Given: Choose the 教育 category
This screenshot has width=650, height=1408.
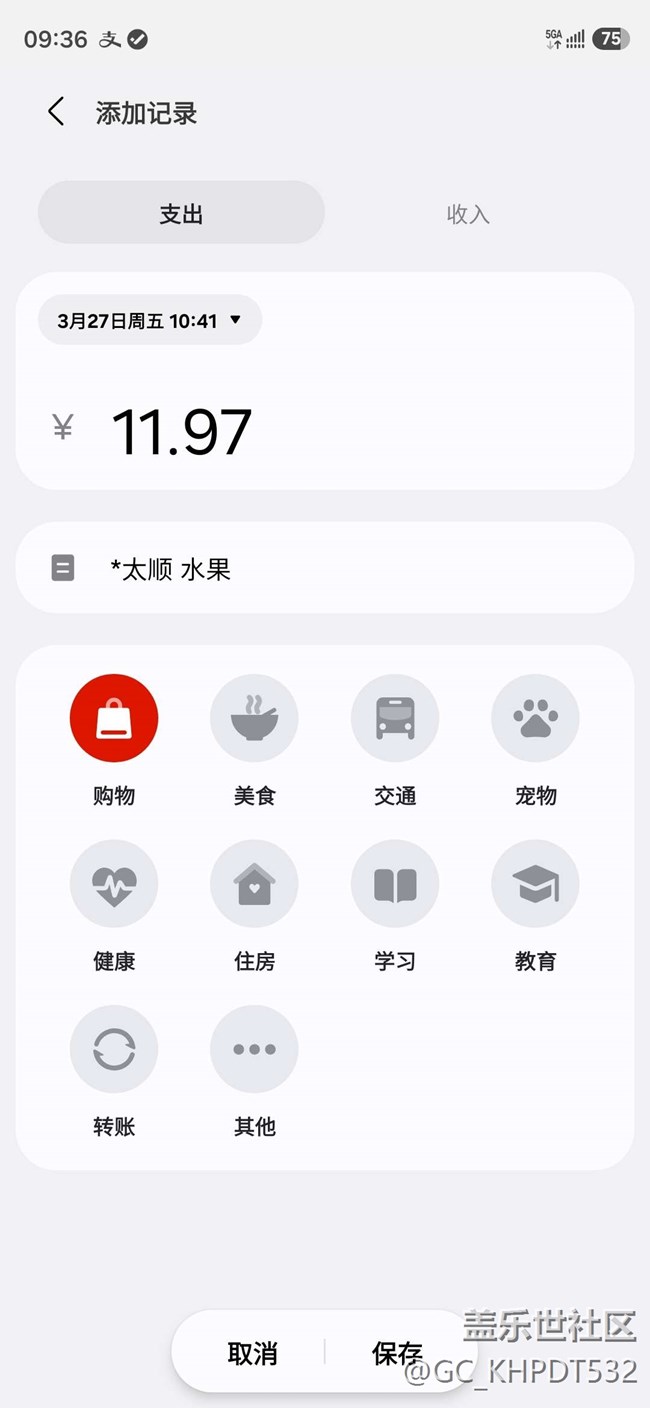Looking at the screenshot, I should tap(535, 884).
